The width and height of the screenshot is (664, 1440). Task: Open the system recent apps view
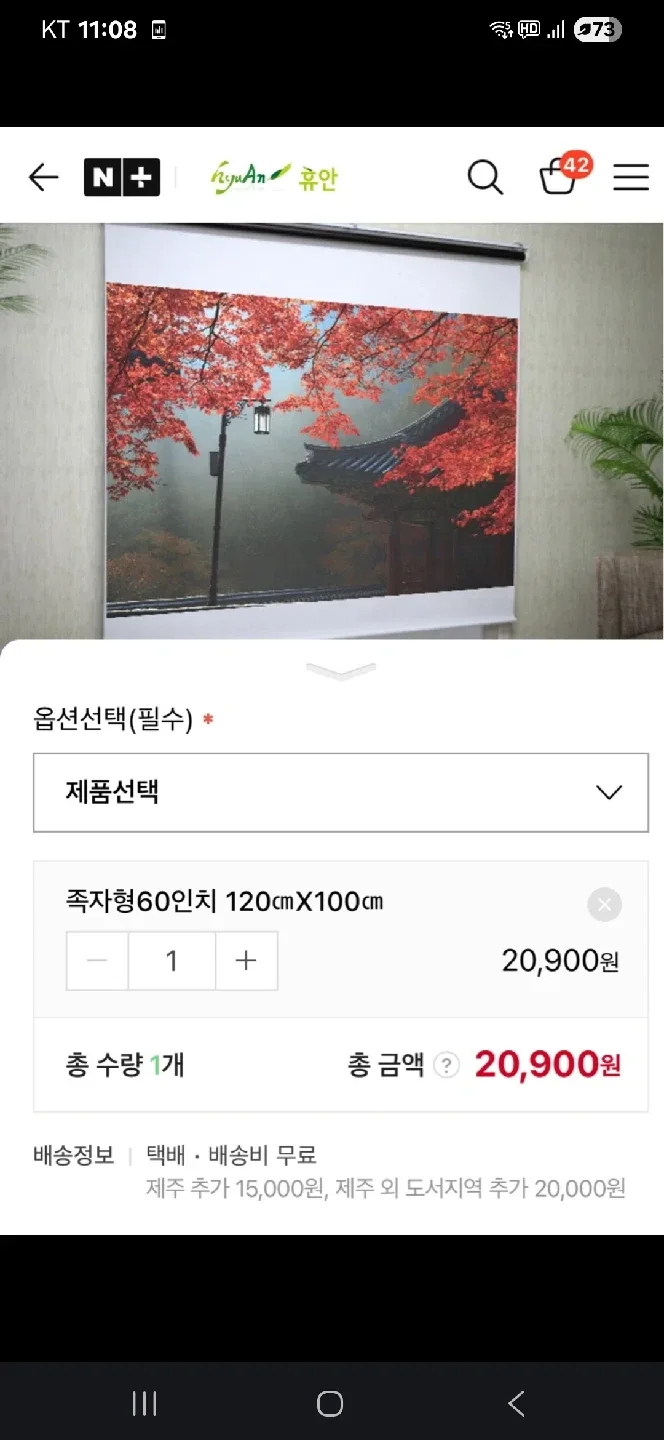(145, 1404)
